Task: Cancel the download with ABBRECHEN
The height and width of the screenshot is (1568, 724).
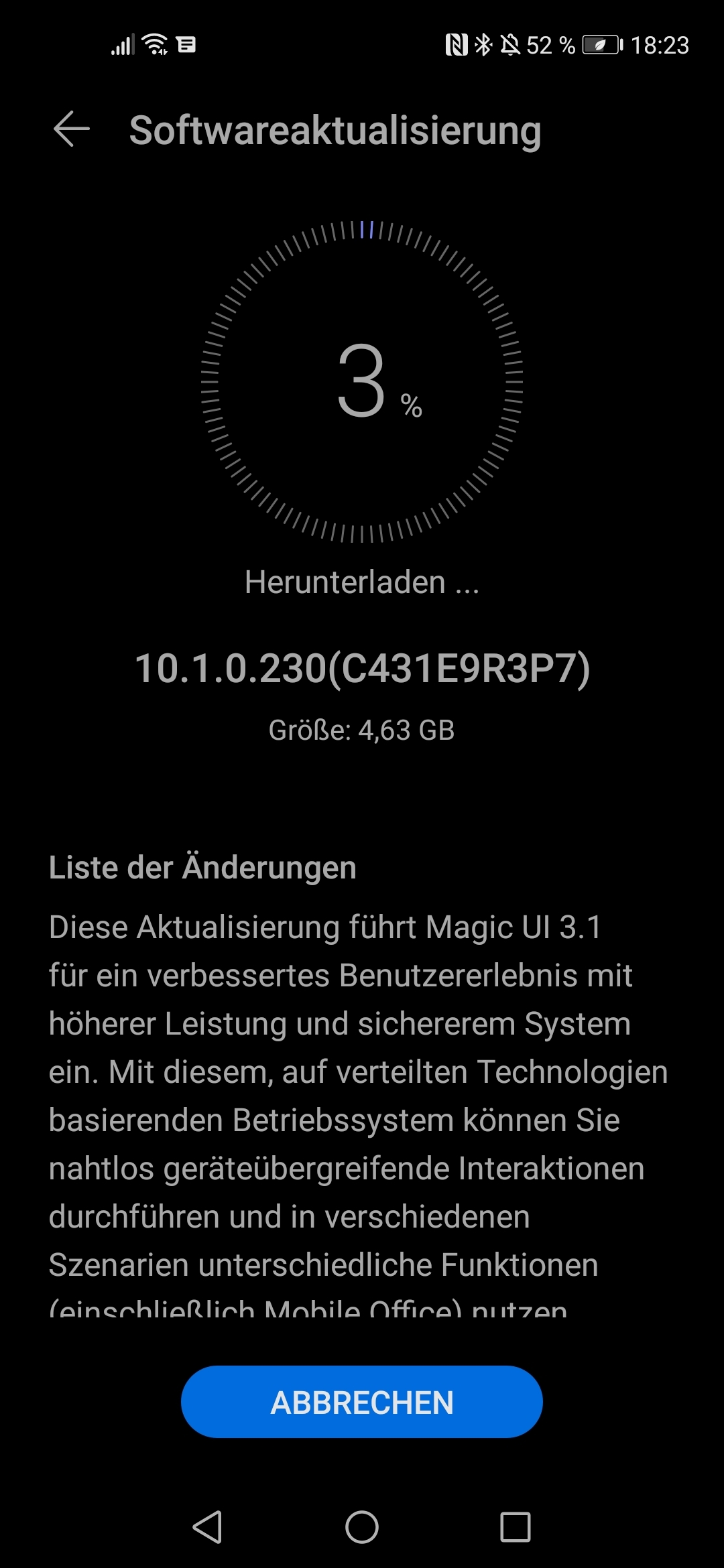Action: [361, 1402]
